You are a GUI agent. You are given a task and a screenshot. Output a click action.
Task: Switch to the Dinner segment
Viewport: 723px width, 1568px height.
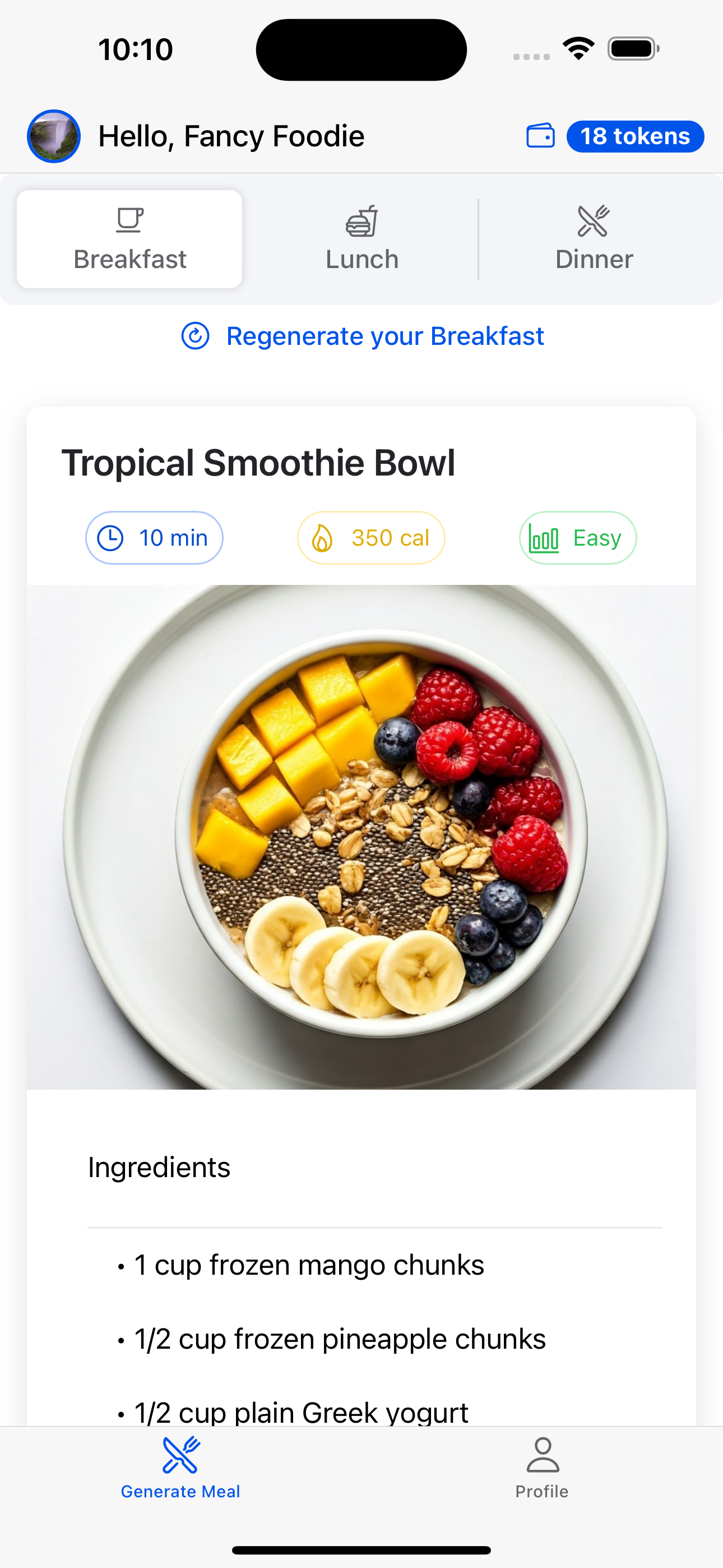pos(594,239)
